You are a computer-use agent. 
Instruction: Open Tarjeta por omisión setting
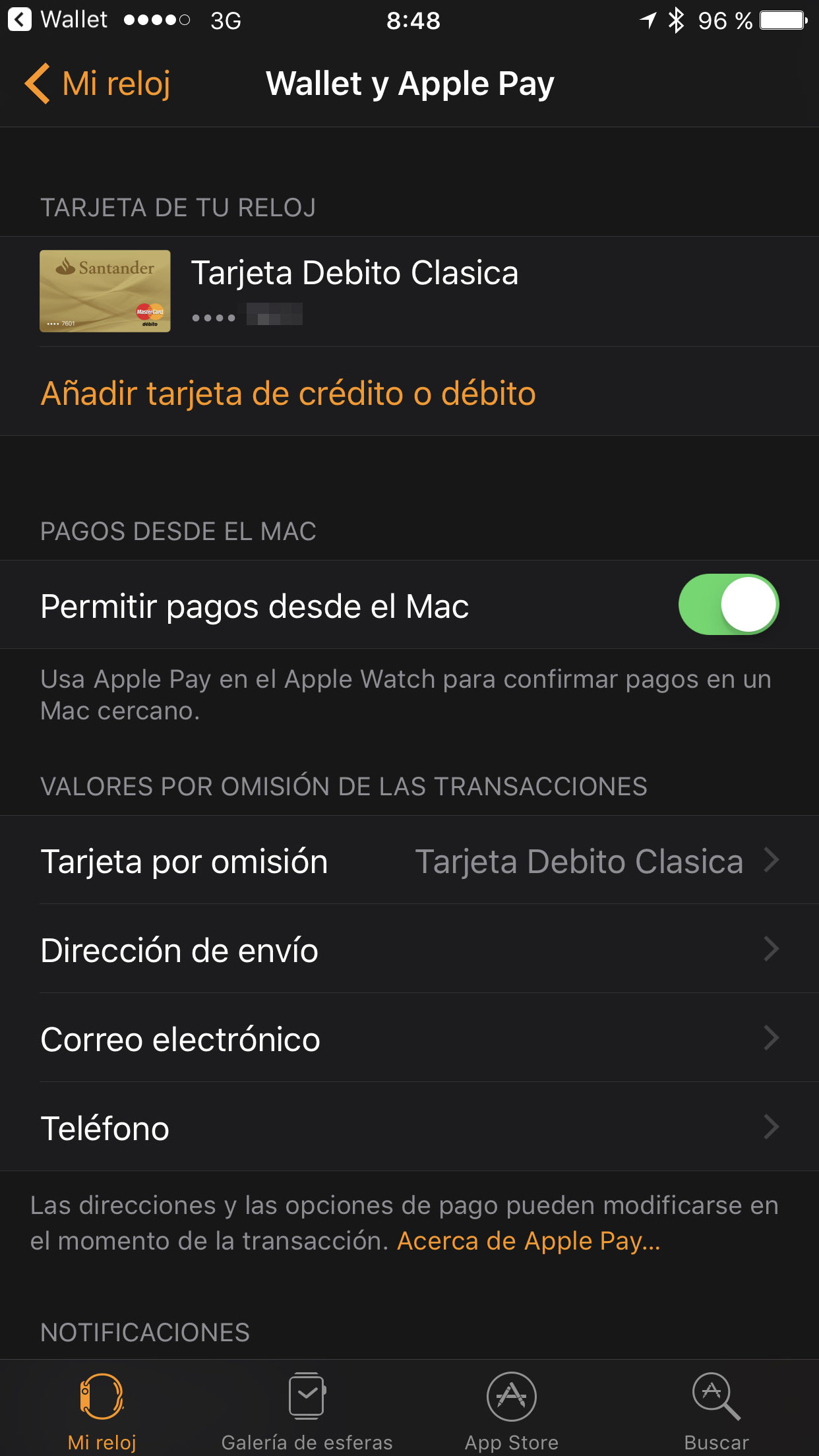point(409,861)
